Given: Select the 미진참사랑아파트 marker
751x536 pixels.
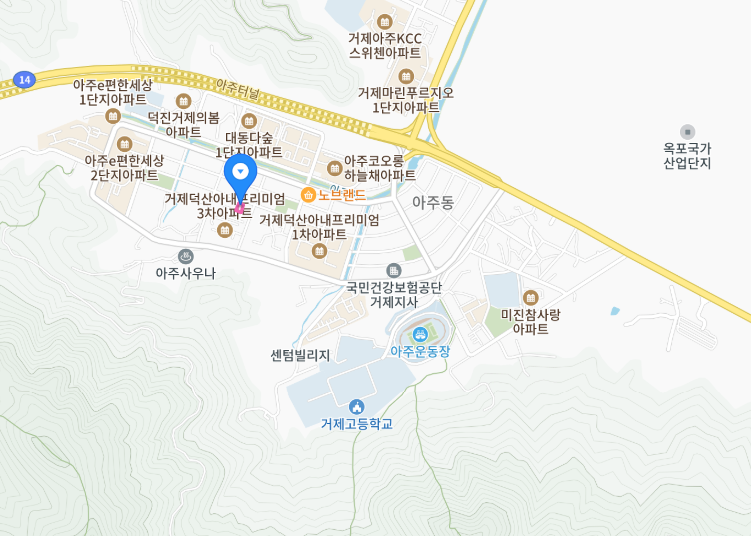Looking at the screenshot, I should pyautogui.click(x=530, y=297).
